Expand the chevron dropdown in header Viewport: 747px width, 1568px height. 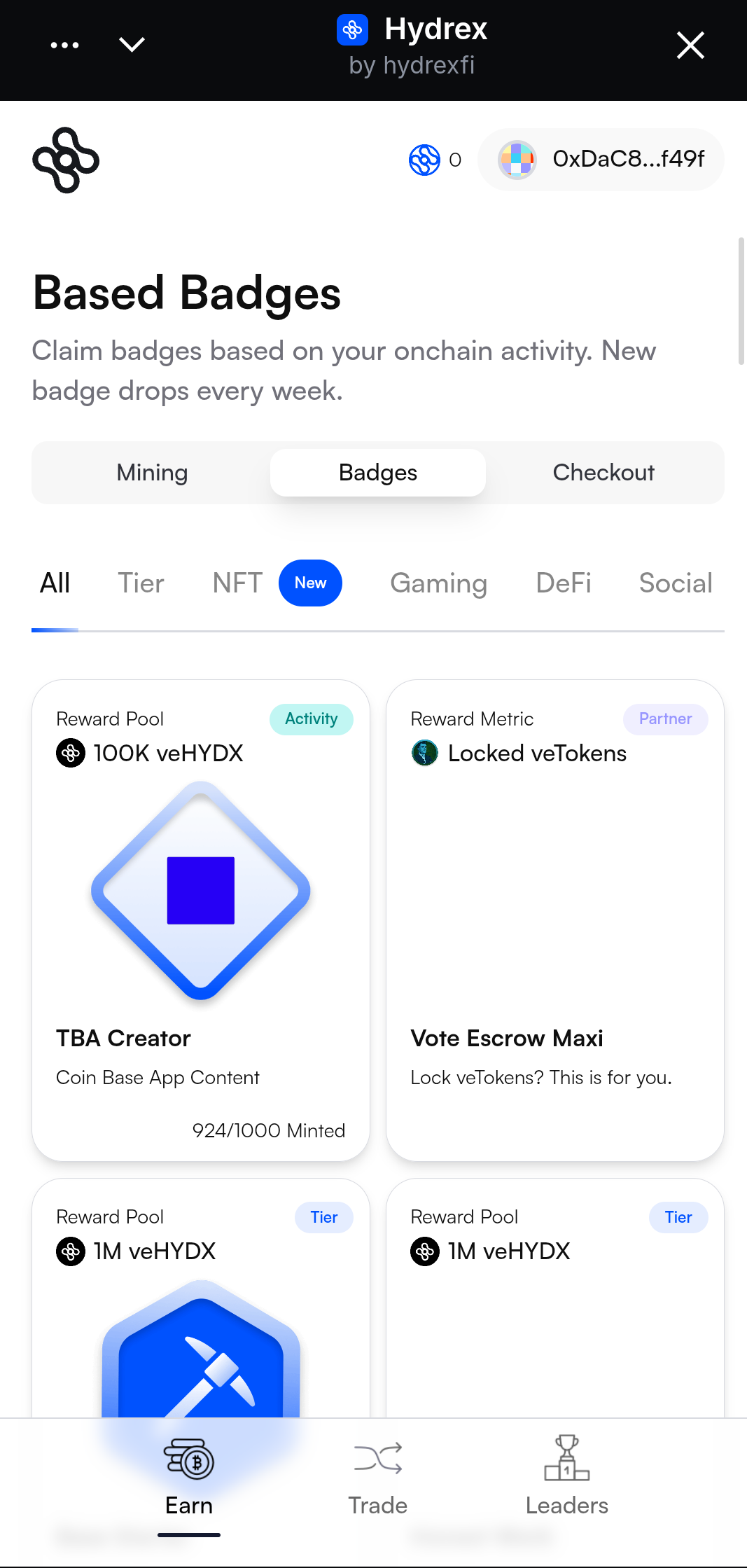click(132, 46)
